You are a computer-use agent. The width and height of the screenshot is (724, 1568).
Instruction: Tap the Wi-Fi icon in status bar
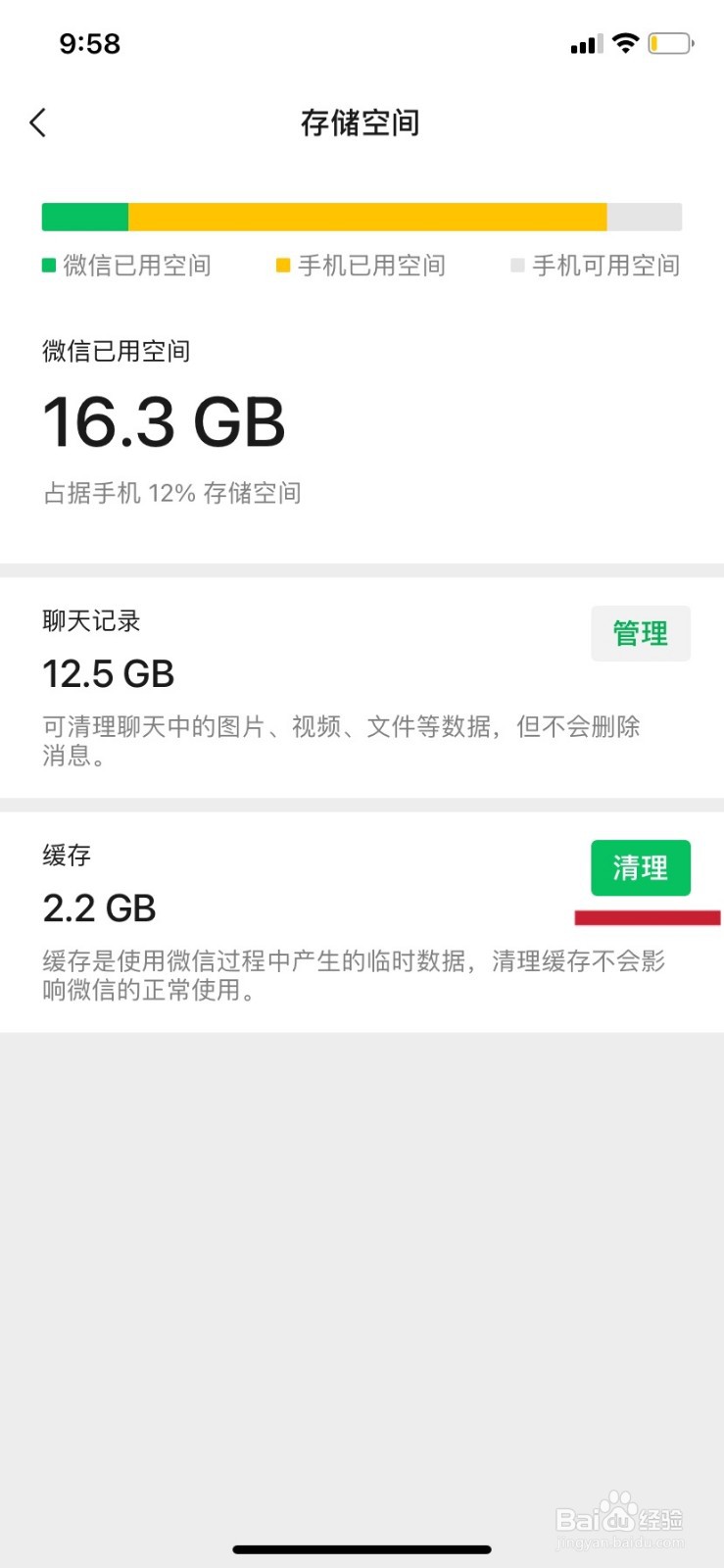(624, 41)
